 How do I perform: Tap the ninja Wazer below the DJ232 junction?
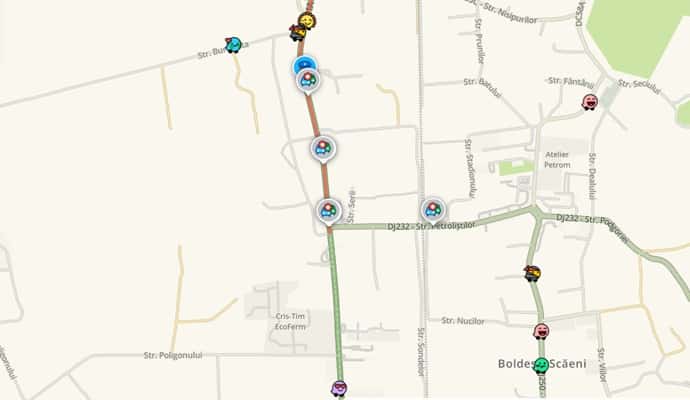(x=533, y=273)
